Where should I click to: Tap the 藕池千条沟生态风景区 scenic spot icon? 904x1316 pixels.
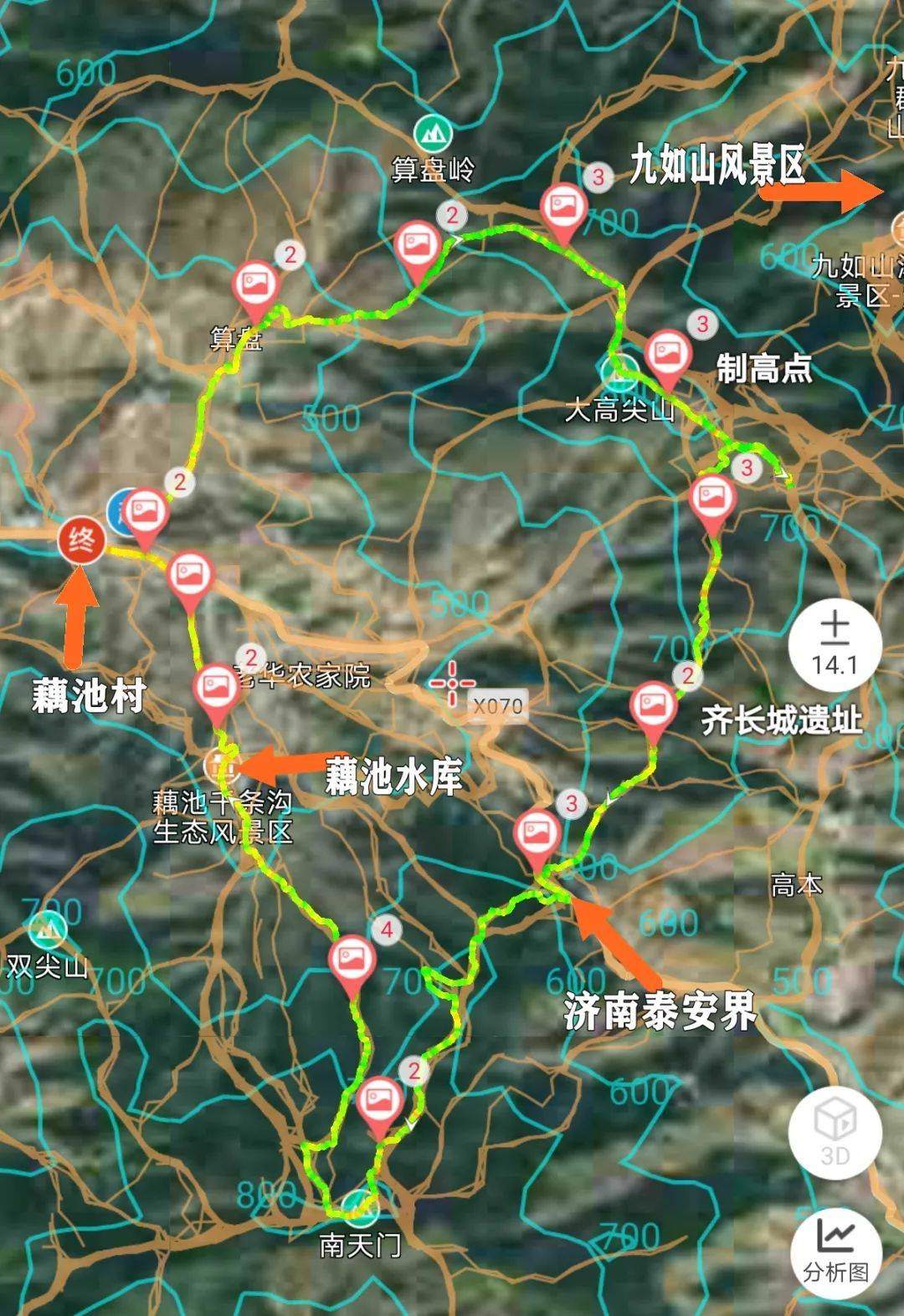(x=221, y=763)
